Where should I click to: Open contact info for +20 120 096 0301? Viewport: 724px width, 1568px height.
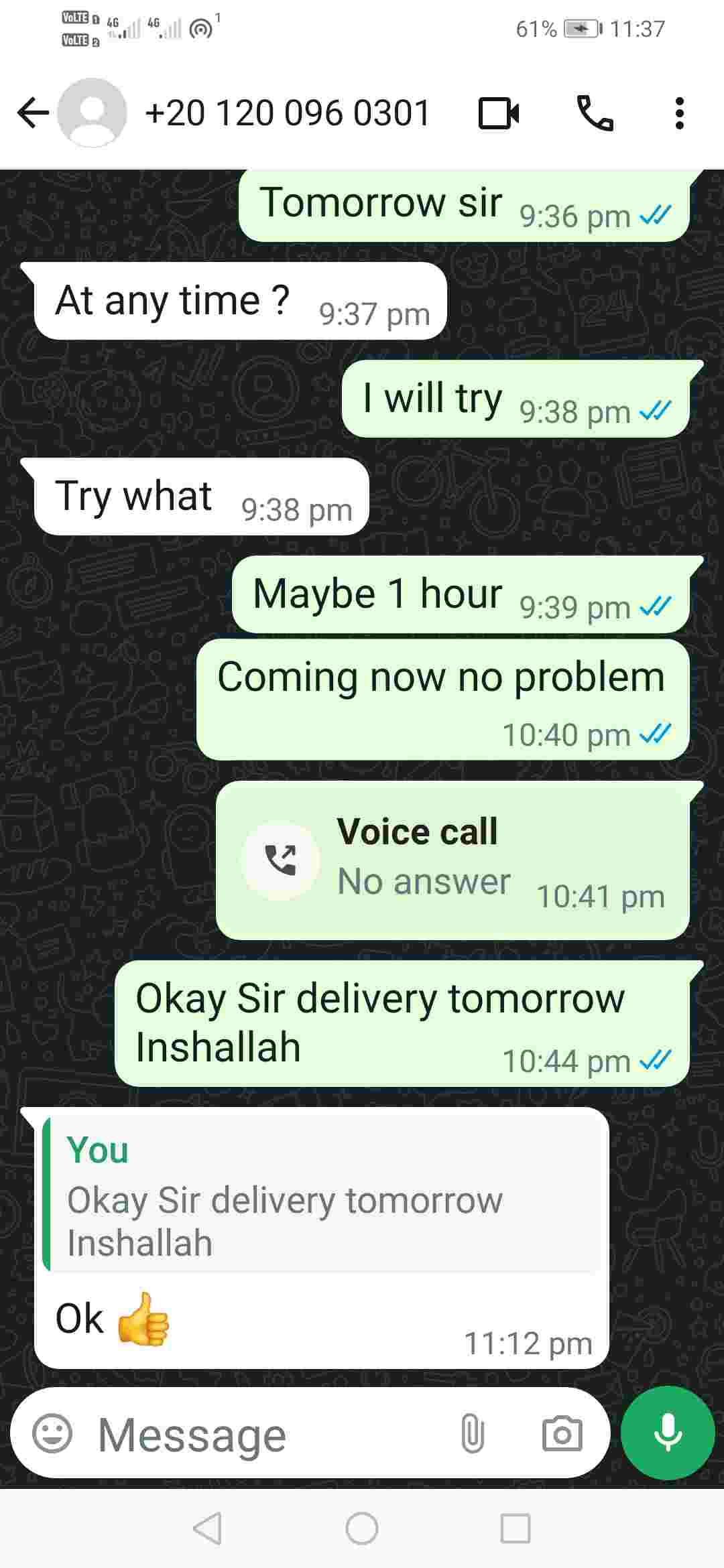tap(287, 113)
